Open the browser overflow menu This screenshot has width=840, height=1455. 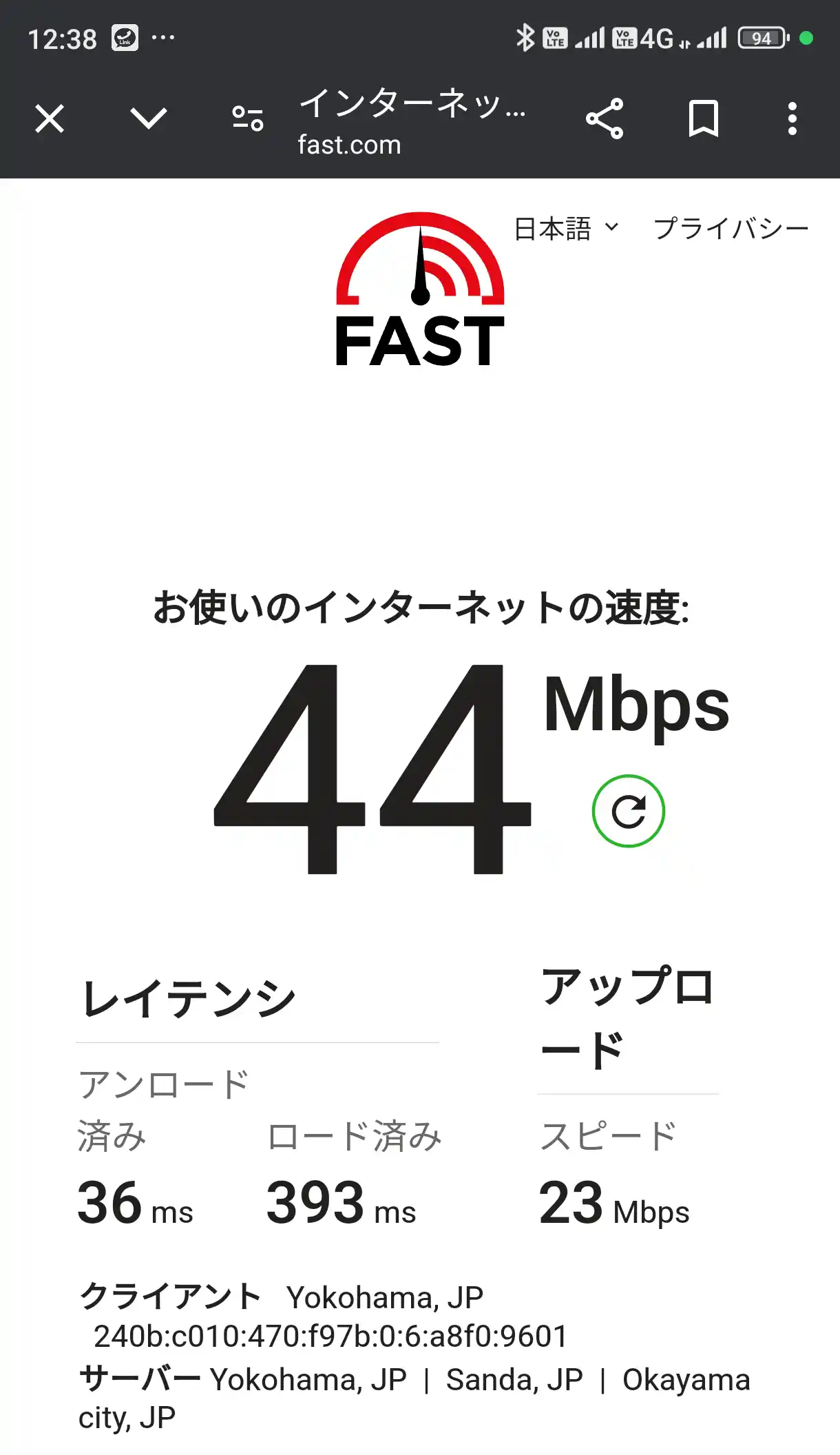(x=793, y=118)
